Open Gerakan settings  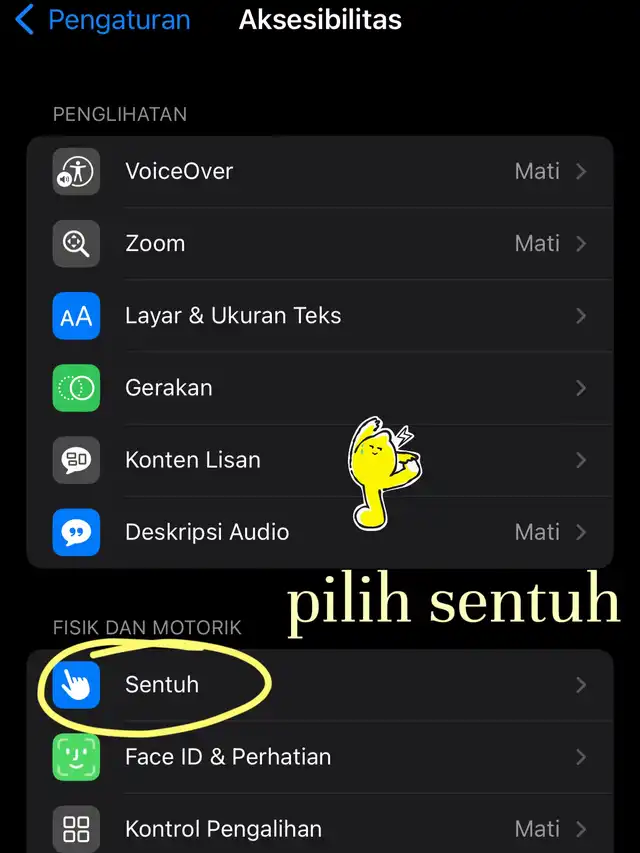coord(320,388)
